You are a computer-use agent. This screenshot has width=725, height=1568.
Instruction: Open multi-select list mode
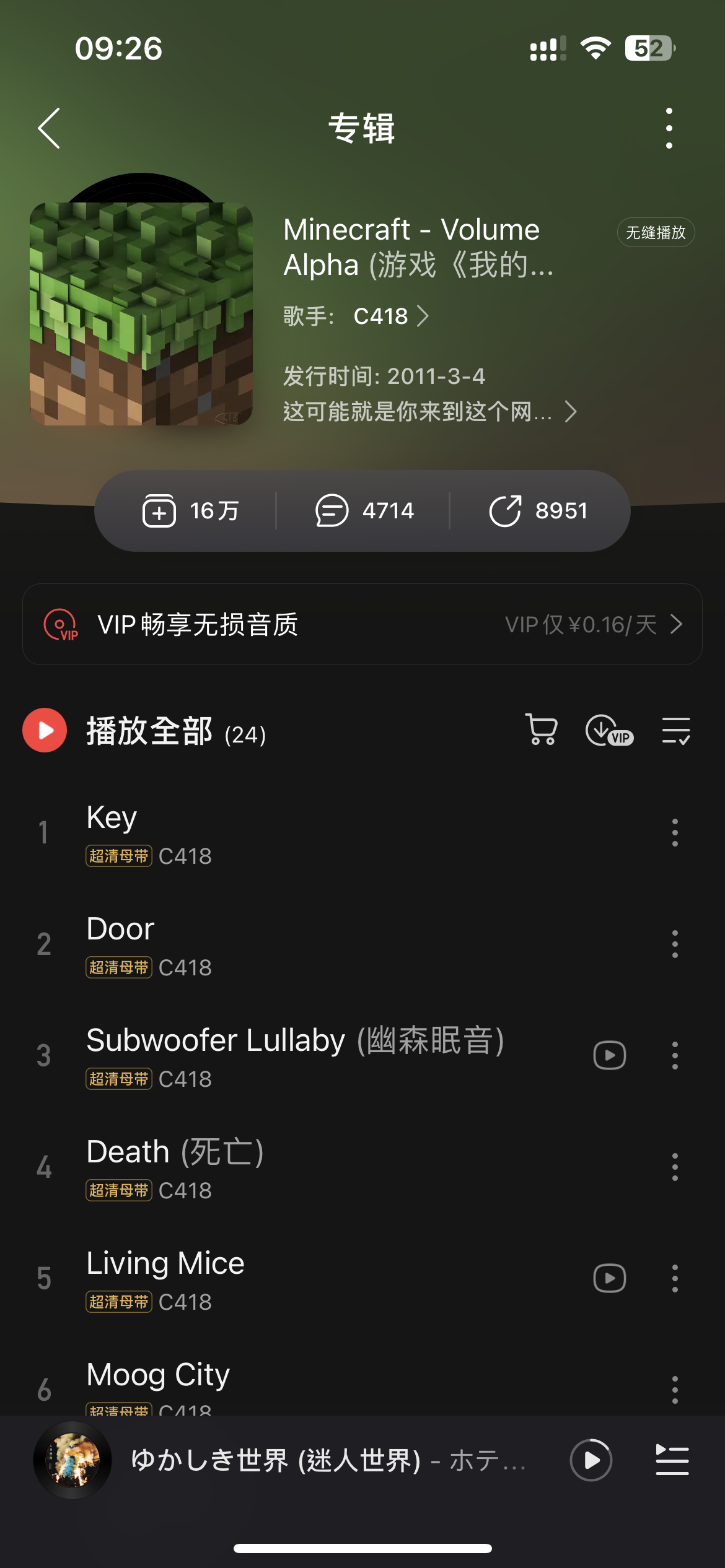coord(675,731)
